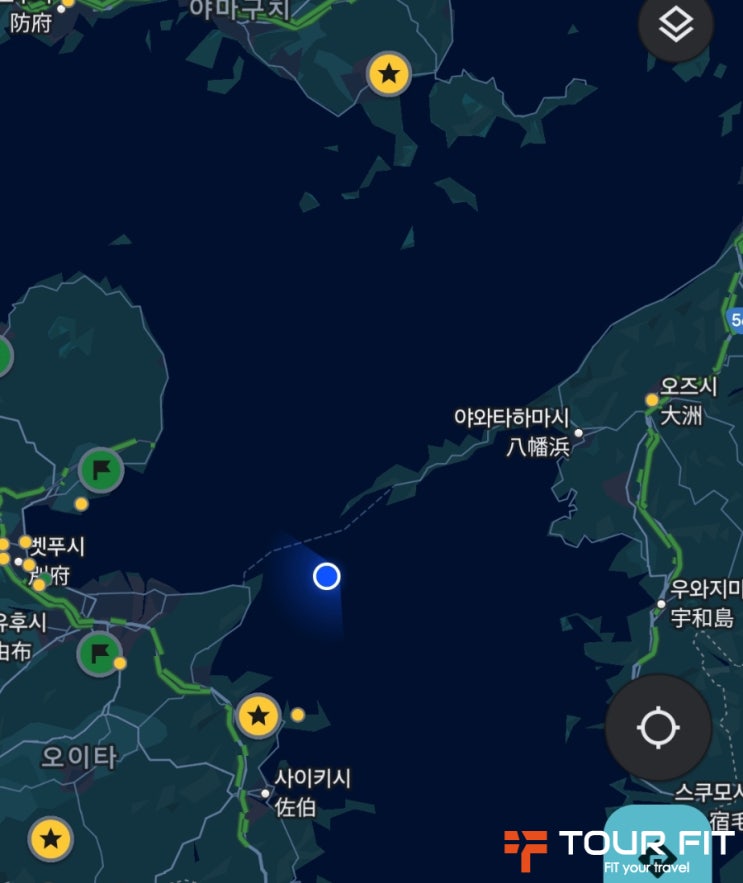
Task: Select the 오즈시 city marker
Action: [652, 400]
